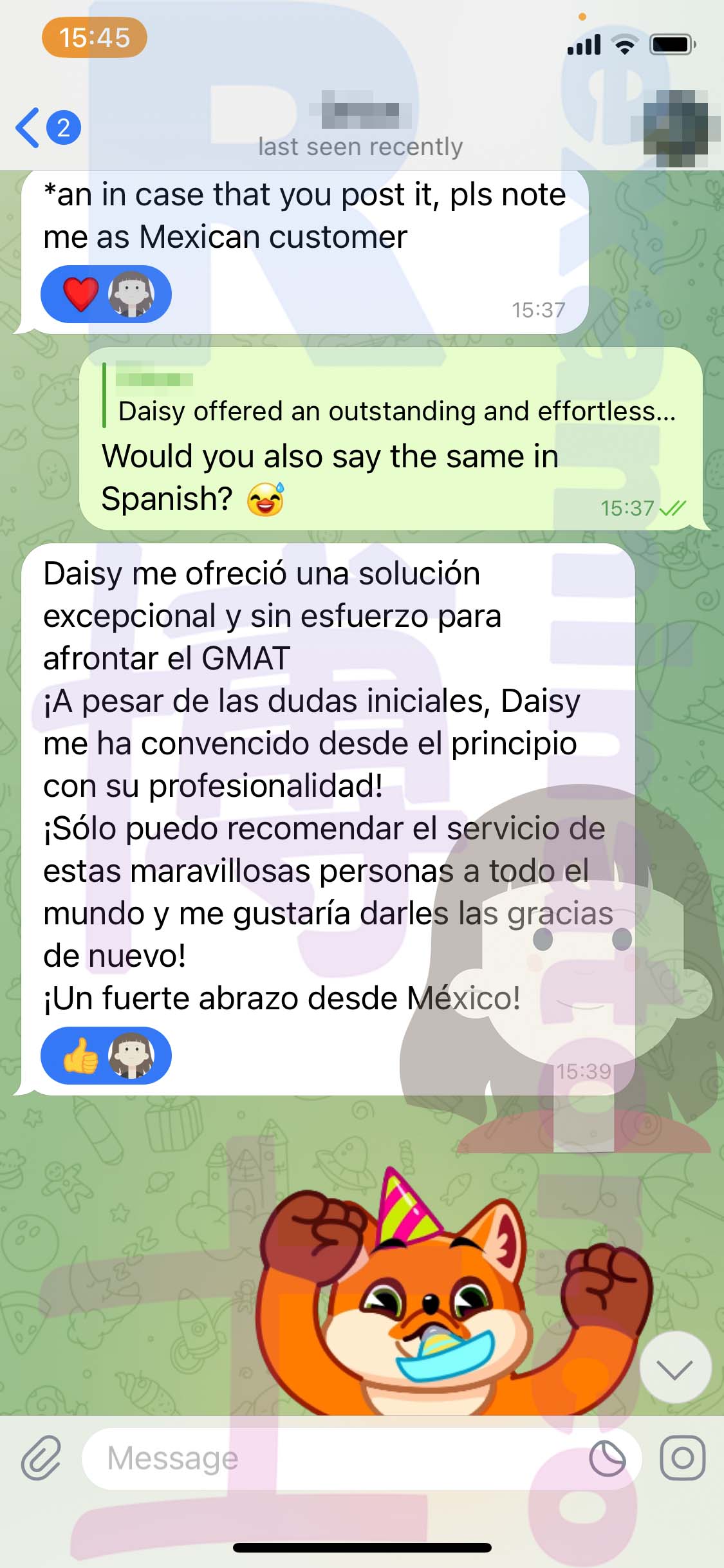Open the party fox sticker

[x=454, y=1289]
